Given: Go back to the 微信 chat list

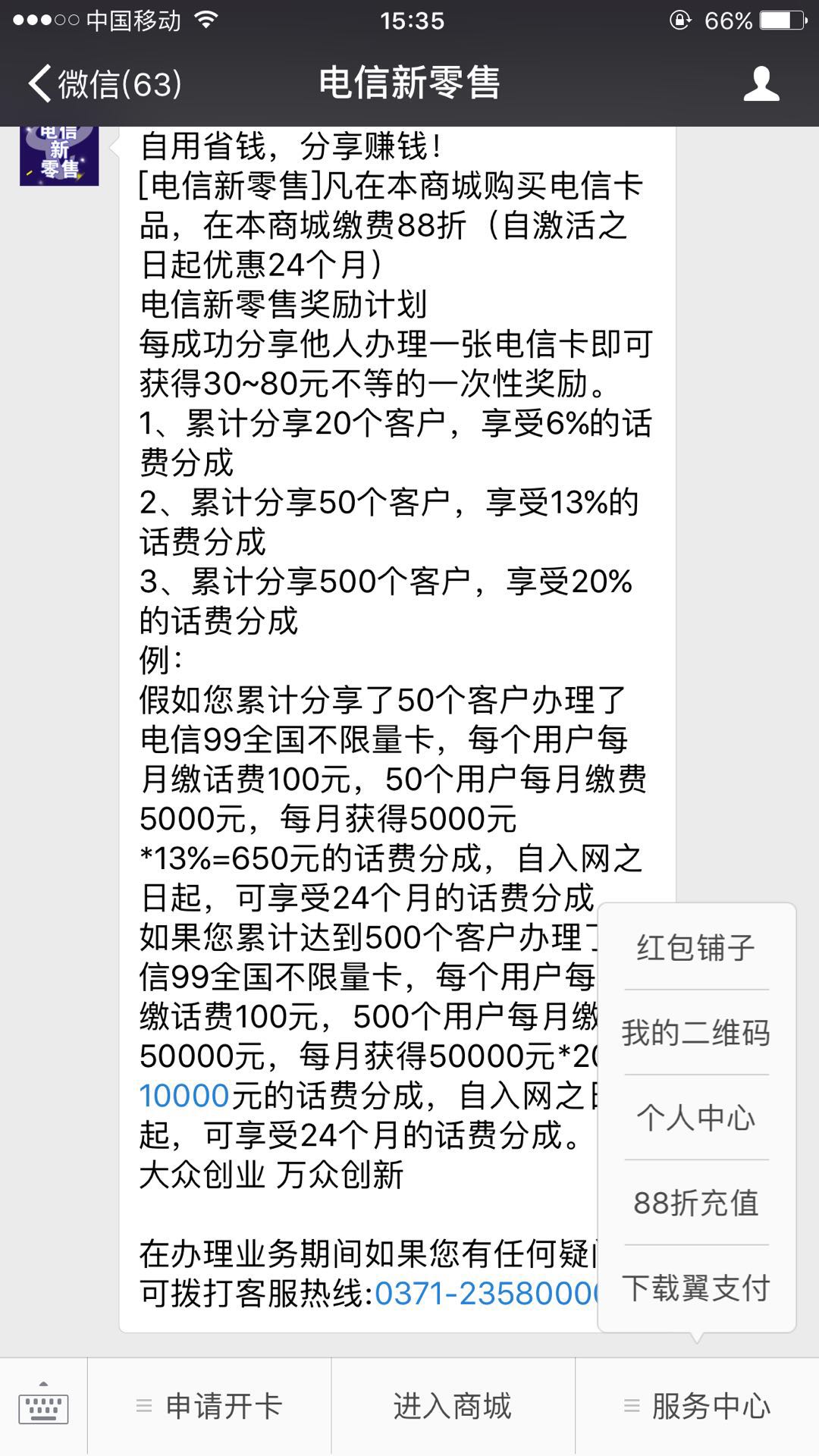Looking at the screenshot, I should tap(105, 83).
